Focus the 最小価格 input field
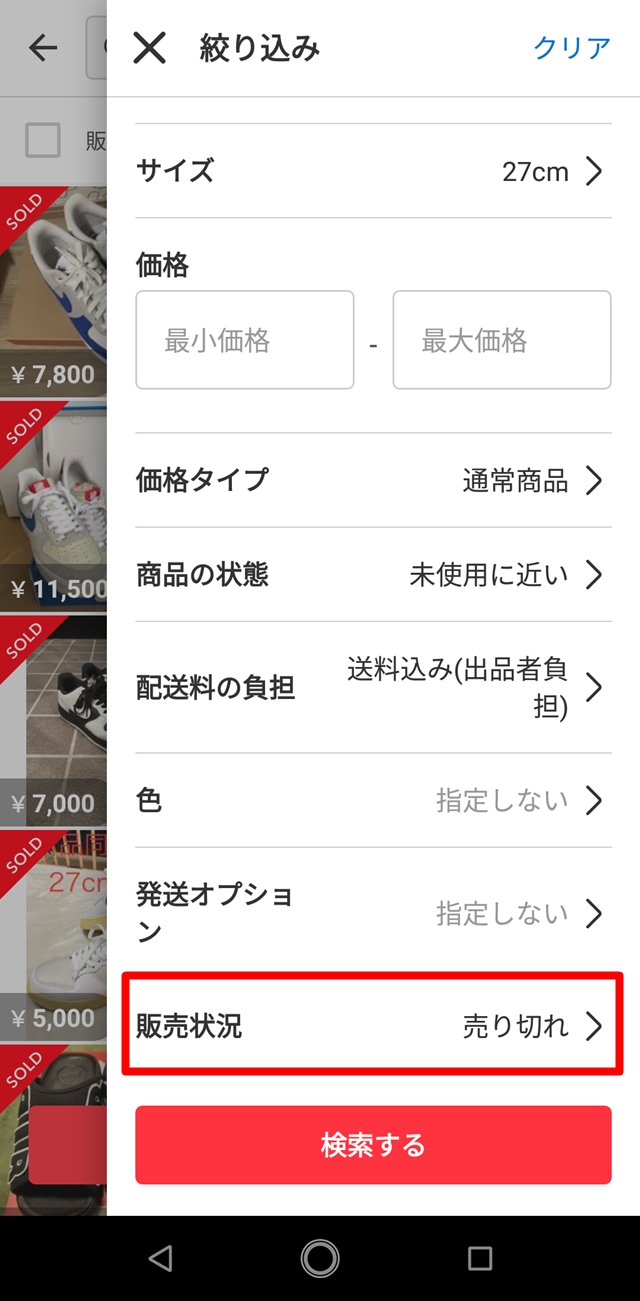Image resolution: width=640 pixels, height=1301 pixels. tap(245, 340)
